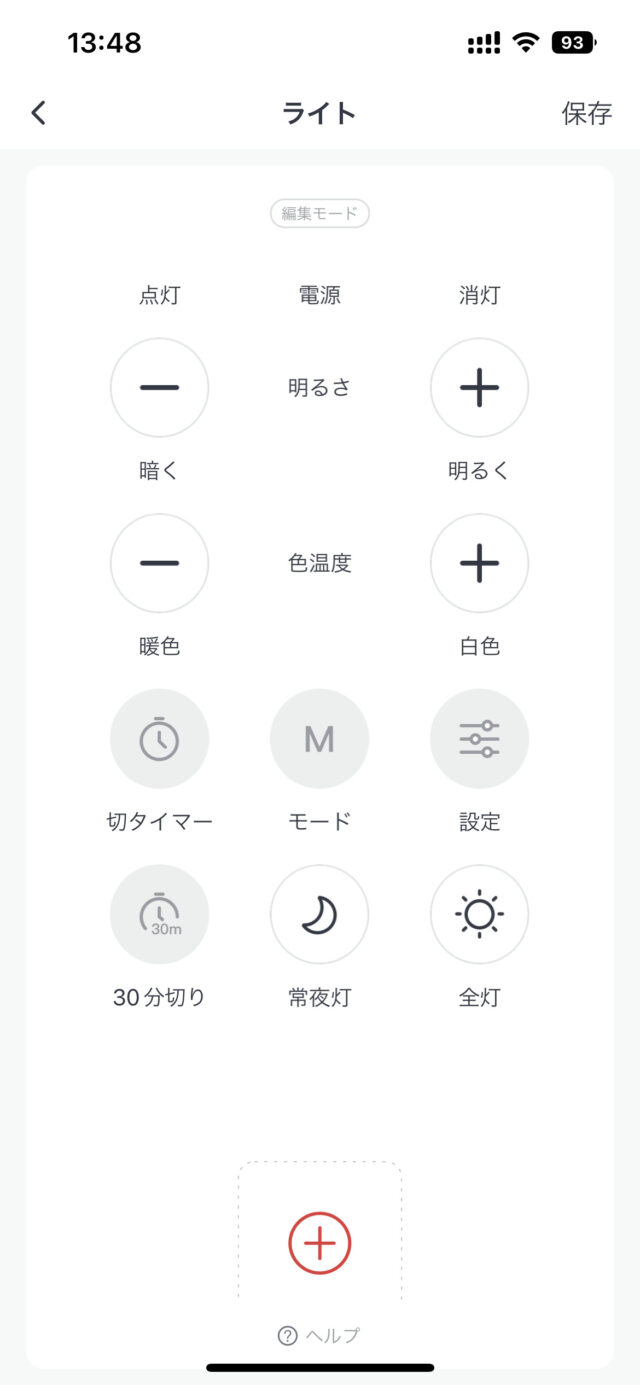Save the light remote with 保存
This screenshot has height=1385, width=640.
[x=586, y=113]
